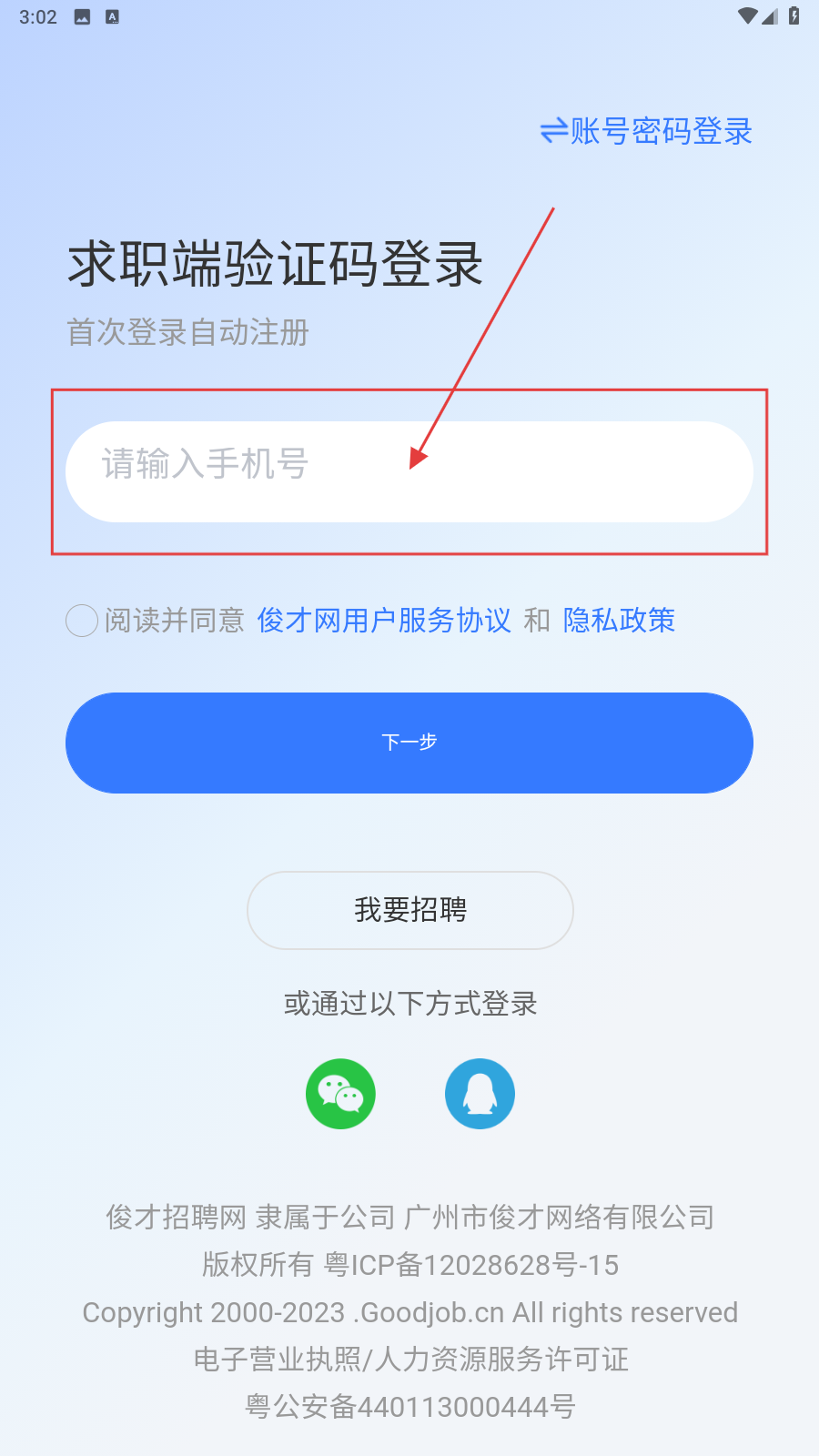Viewport: 819px width, 1456px height.
Task: Log in with QQ penguin icon
Action: (480, 1094)
